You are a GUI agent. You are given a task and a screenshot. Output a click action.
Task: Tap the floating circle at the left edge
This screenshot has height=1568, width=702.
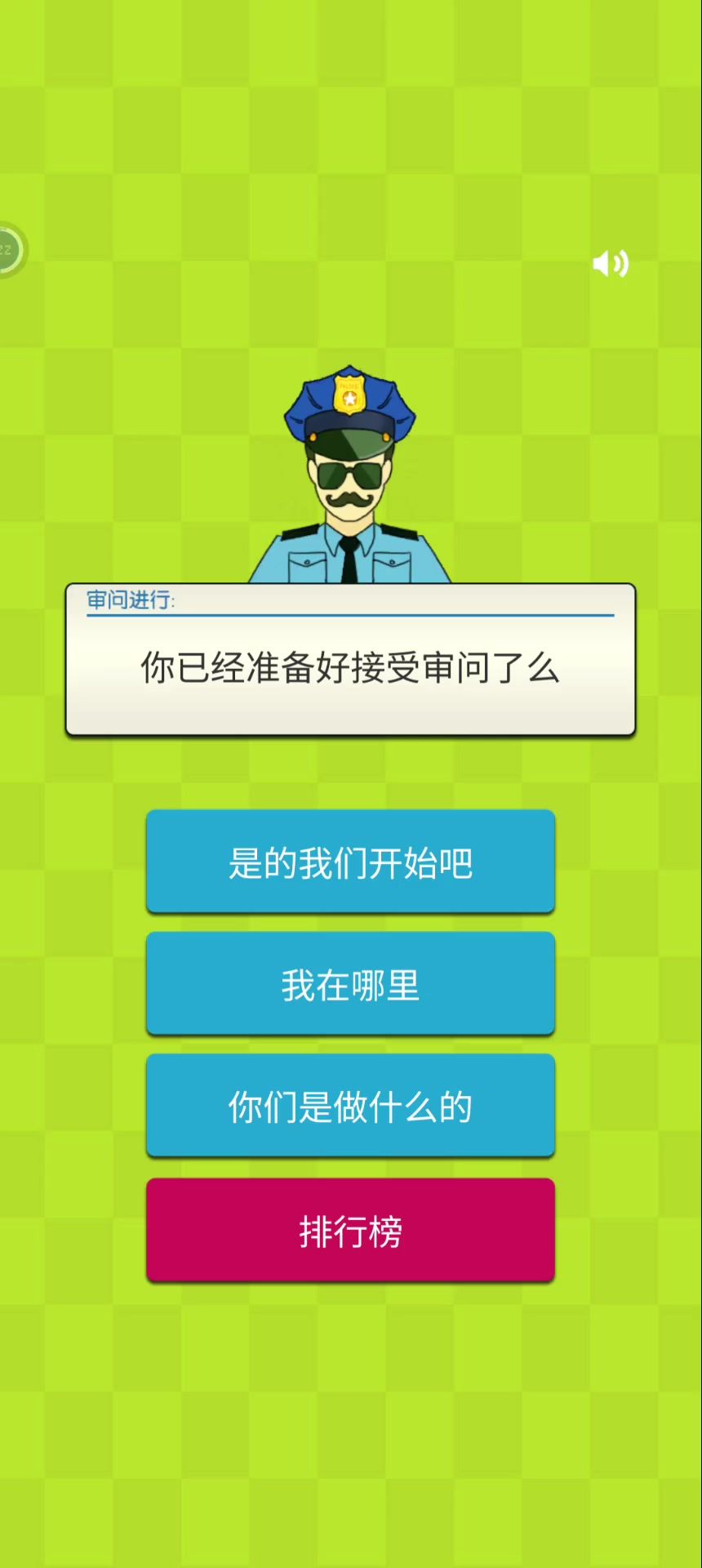10,250
